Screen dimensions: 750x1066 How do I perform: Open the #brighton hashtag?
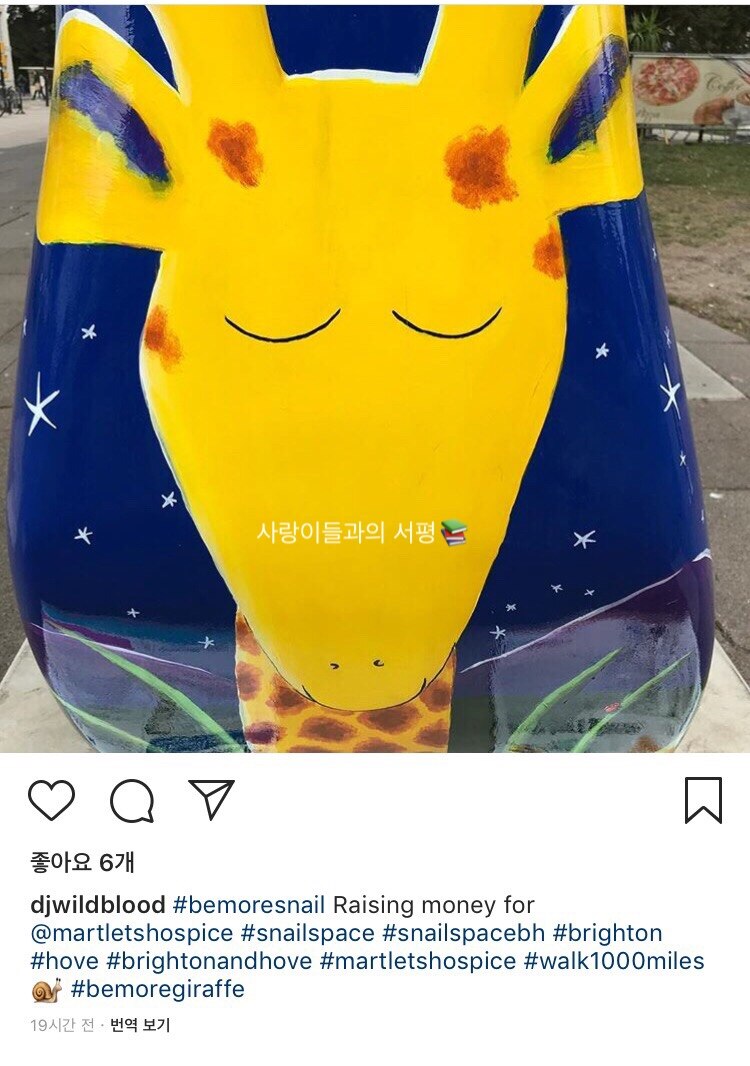point(607,933)
